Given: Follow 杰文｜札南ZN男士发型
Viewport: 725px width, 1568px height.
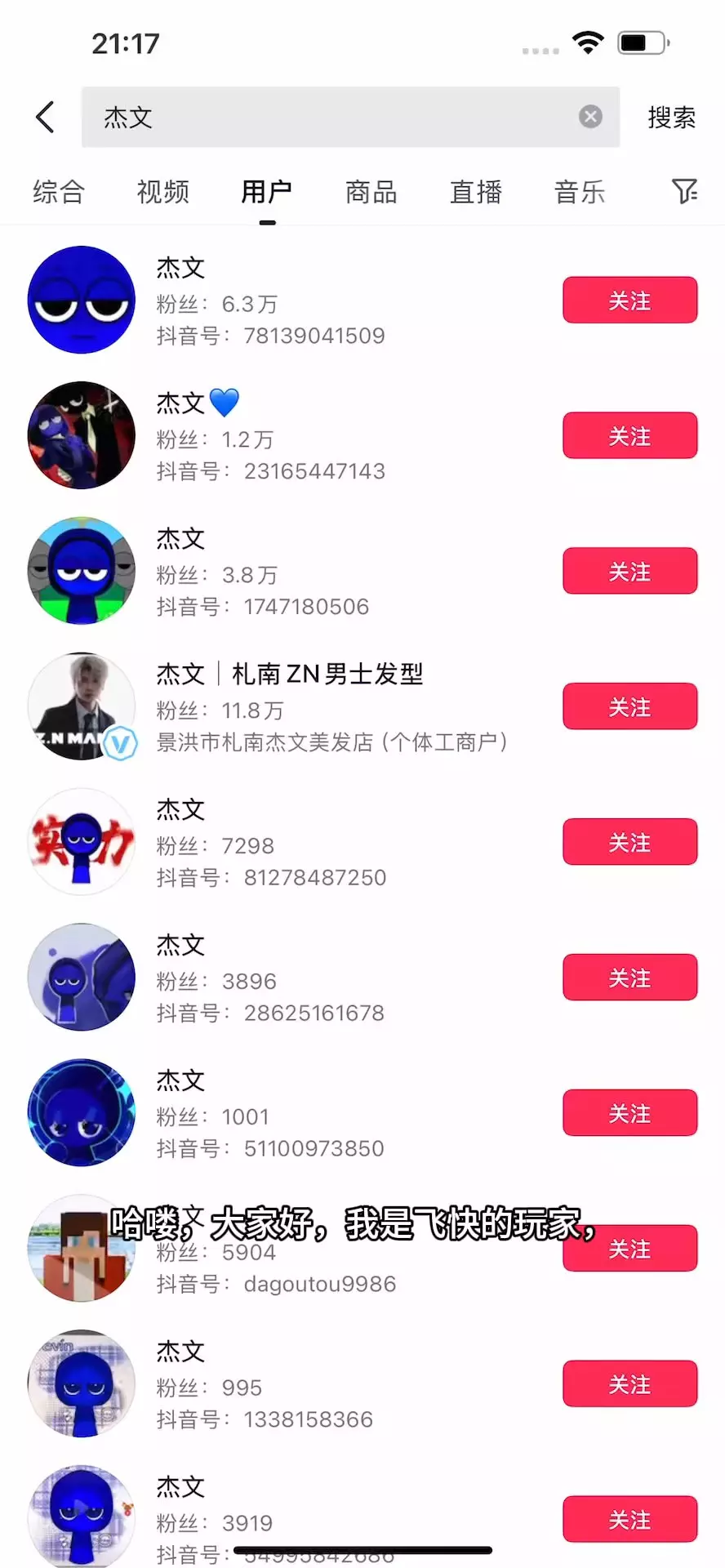Looking at the screenshot, I should point(629,706).
